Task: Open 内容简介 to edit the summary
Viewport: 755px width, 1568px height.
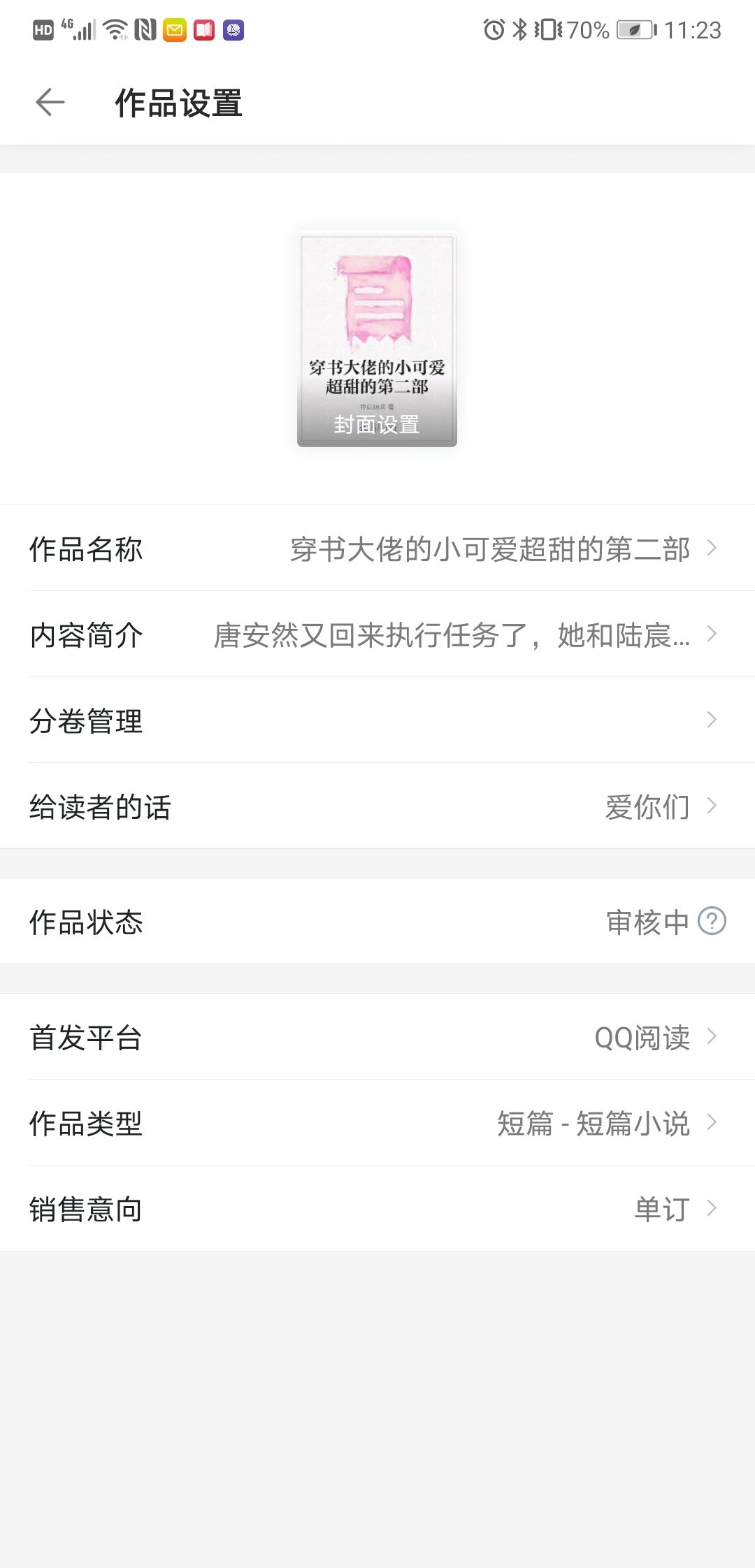Action: point(377,634)
